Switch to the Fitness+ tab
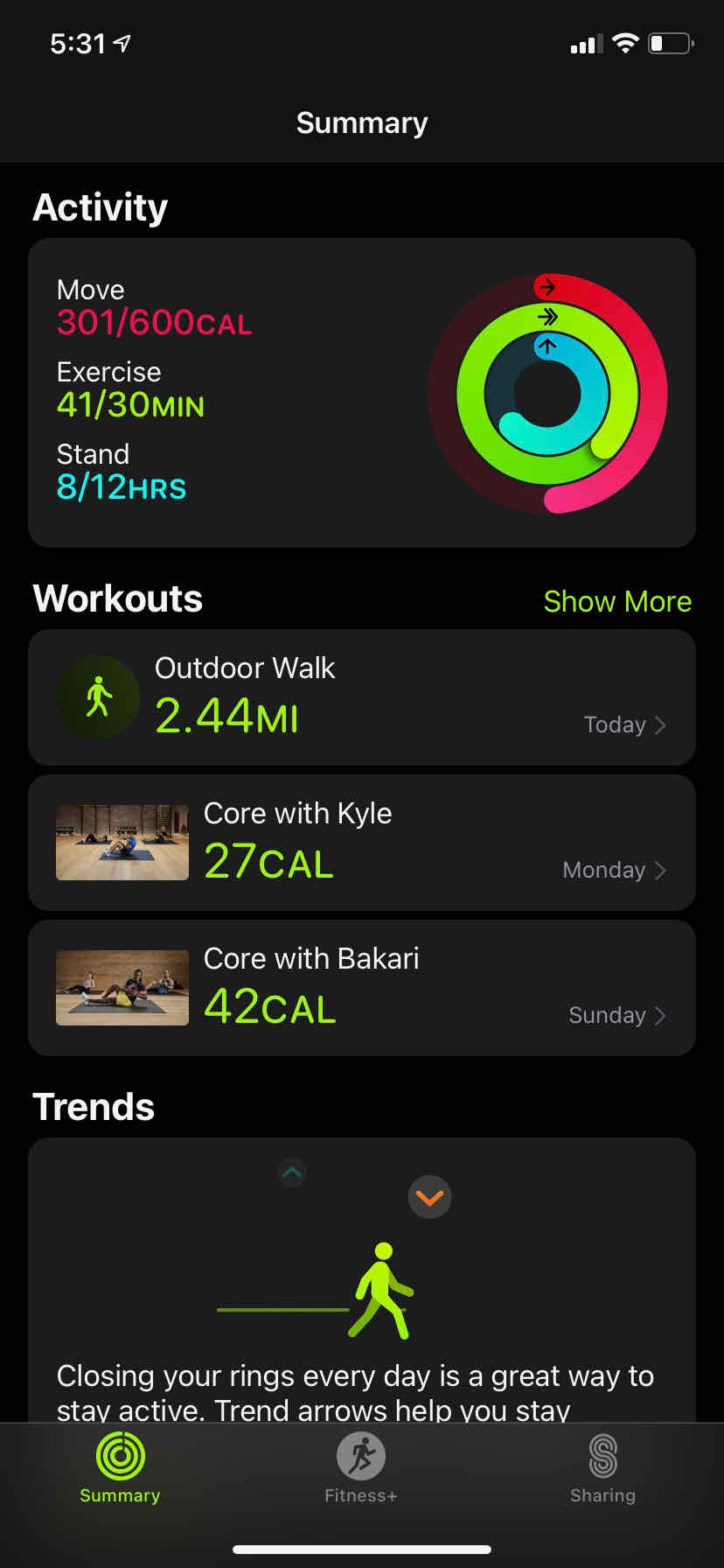724x1568 pixels. [x=361, y=1467]
